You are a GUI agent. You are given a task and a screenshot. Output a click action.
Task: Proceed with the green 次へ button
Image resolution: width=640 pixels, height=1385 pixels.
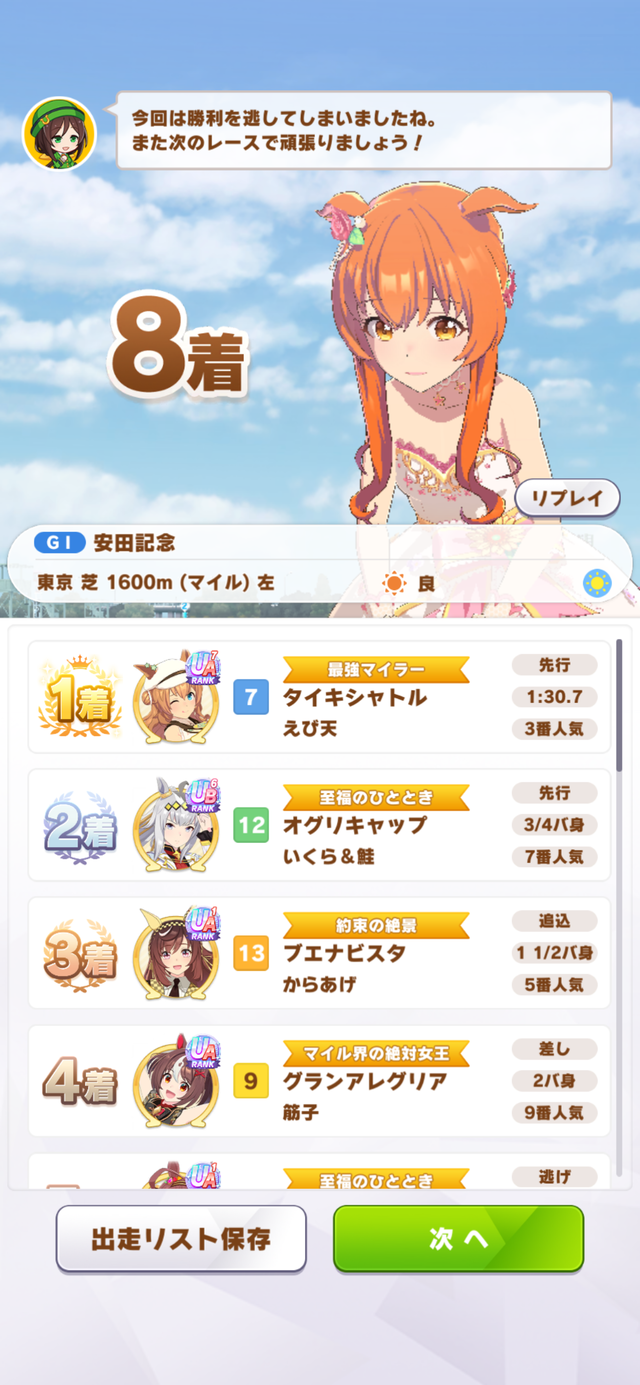(458, 1239)
